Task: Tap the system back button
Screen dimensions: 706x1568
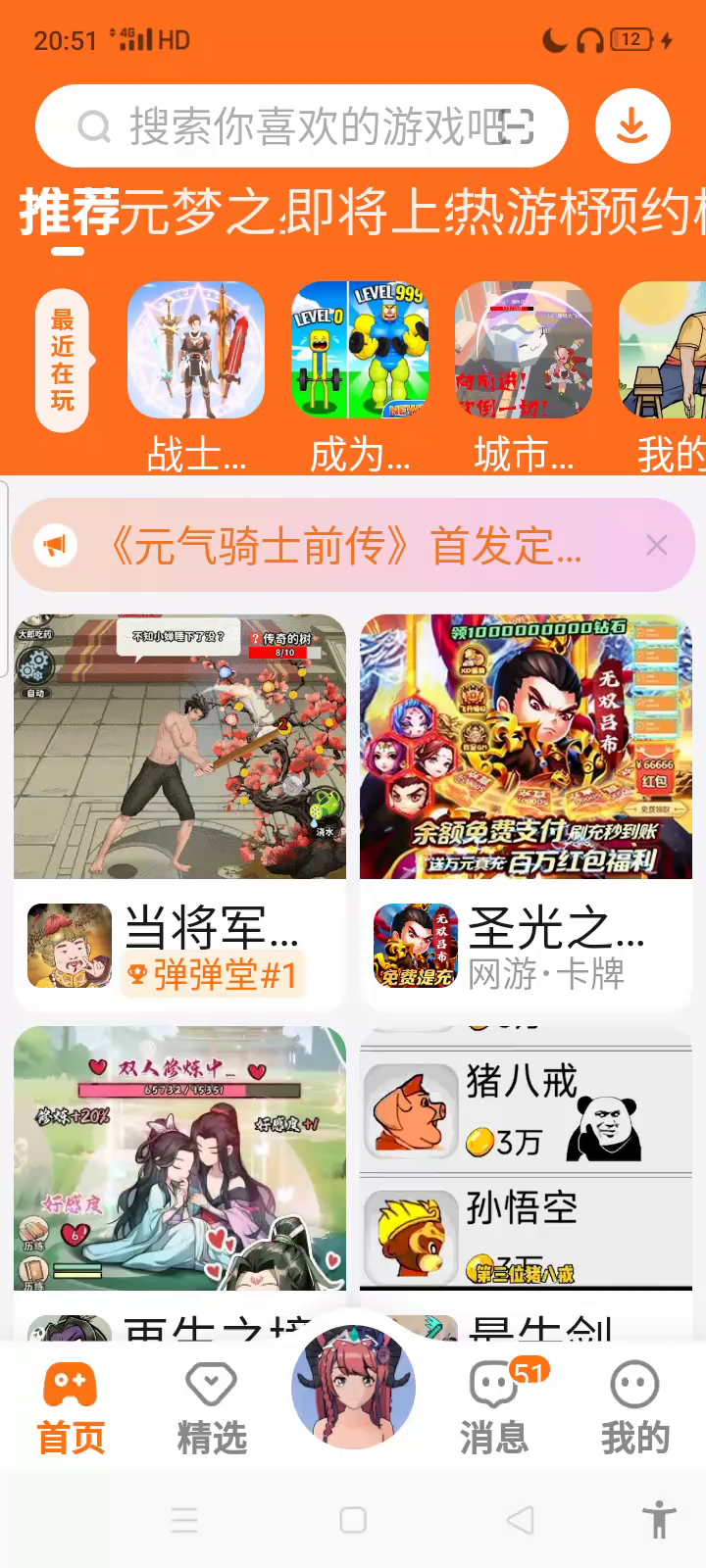Action: (x=520, y=1520)
